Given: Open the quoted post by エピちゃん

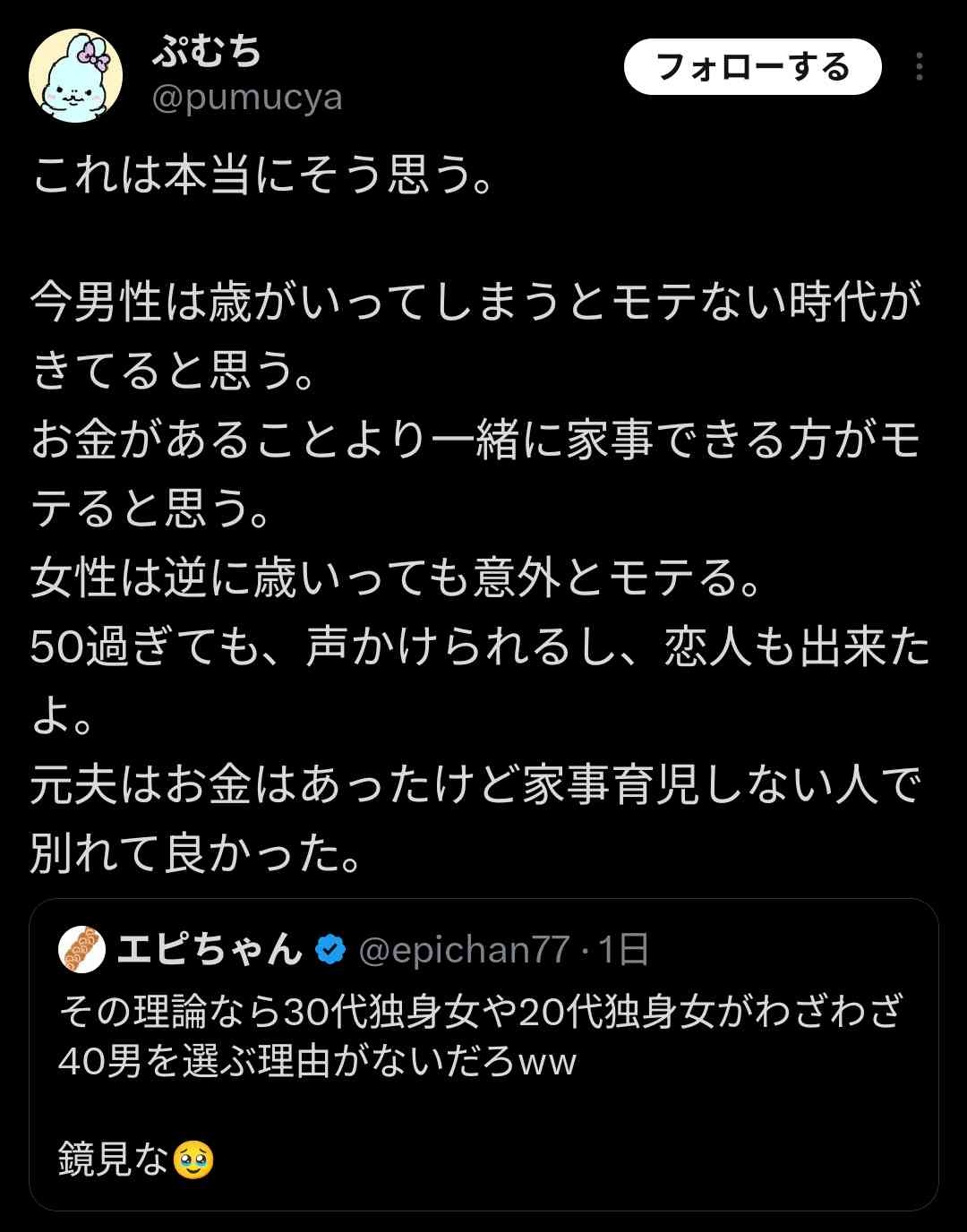Looking at the screenshot, I should (483, 1074).
